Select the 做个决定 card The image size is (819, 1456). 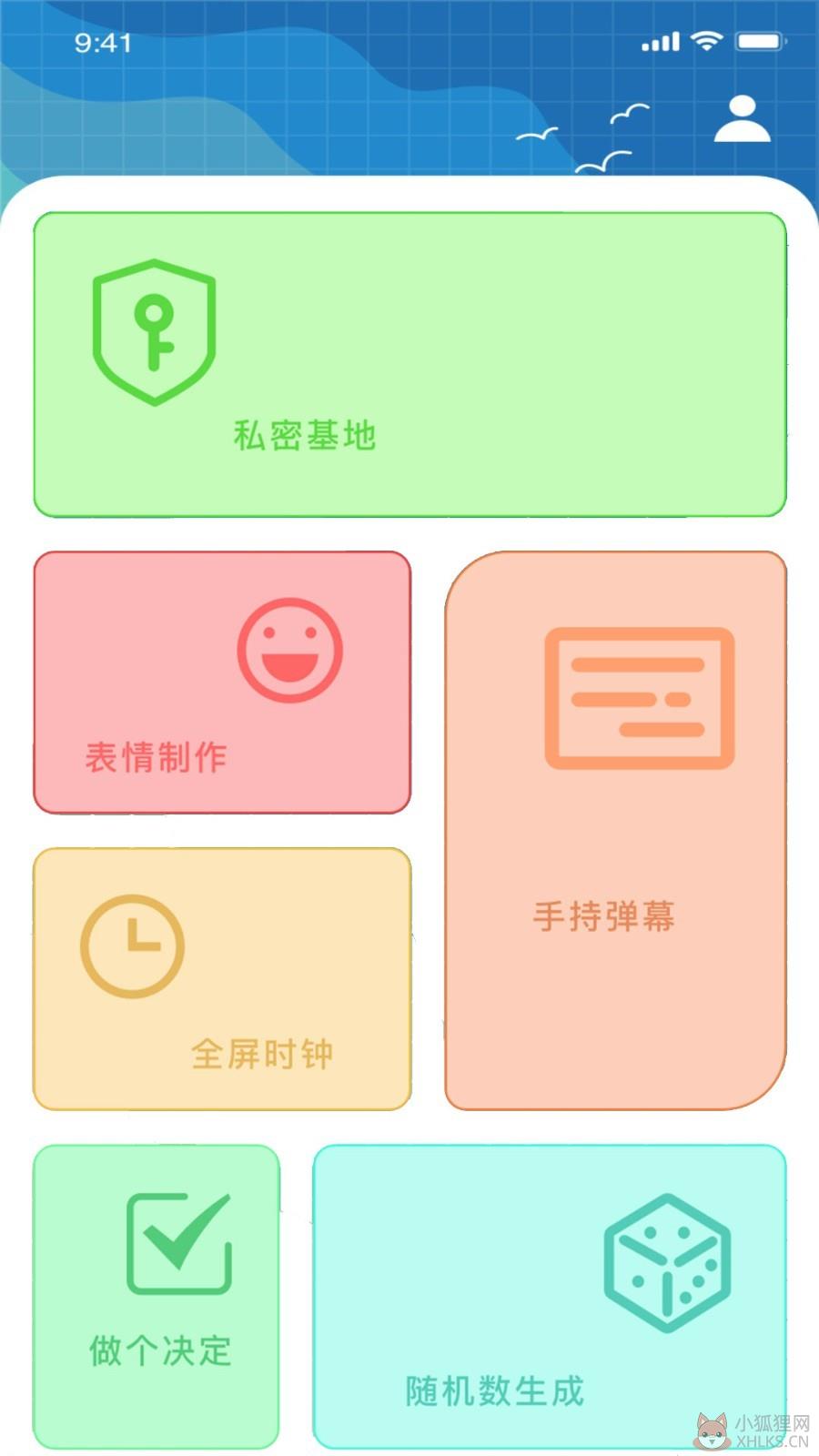[157, 1297]
